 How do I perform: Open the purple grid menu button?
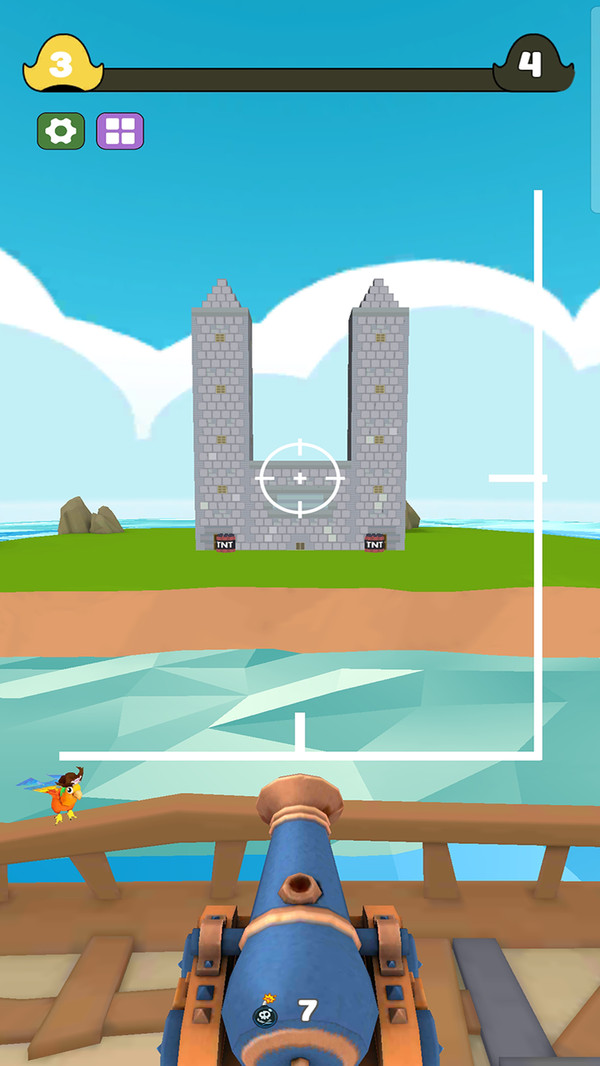click(120, 131)
